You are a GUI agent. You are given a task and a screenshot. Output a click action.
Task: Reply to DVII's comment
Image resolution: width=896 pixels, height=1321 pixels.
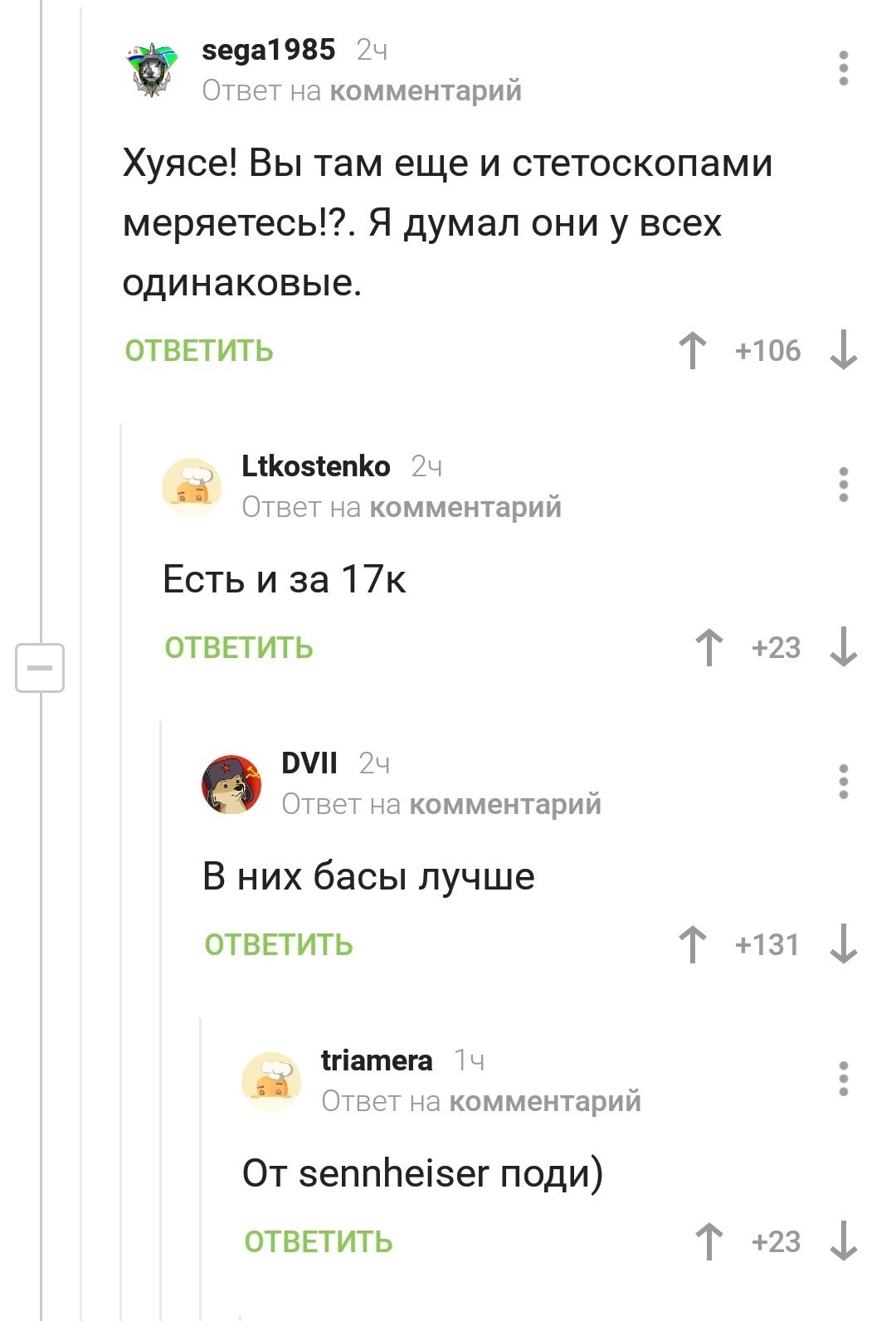point(279,945)
